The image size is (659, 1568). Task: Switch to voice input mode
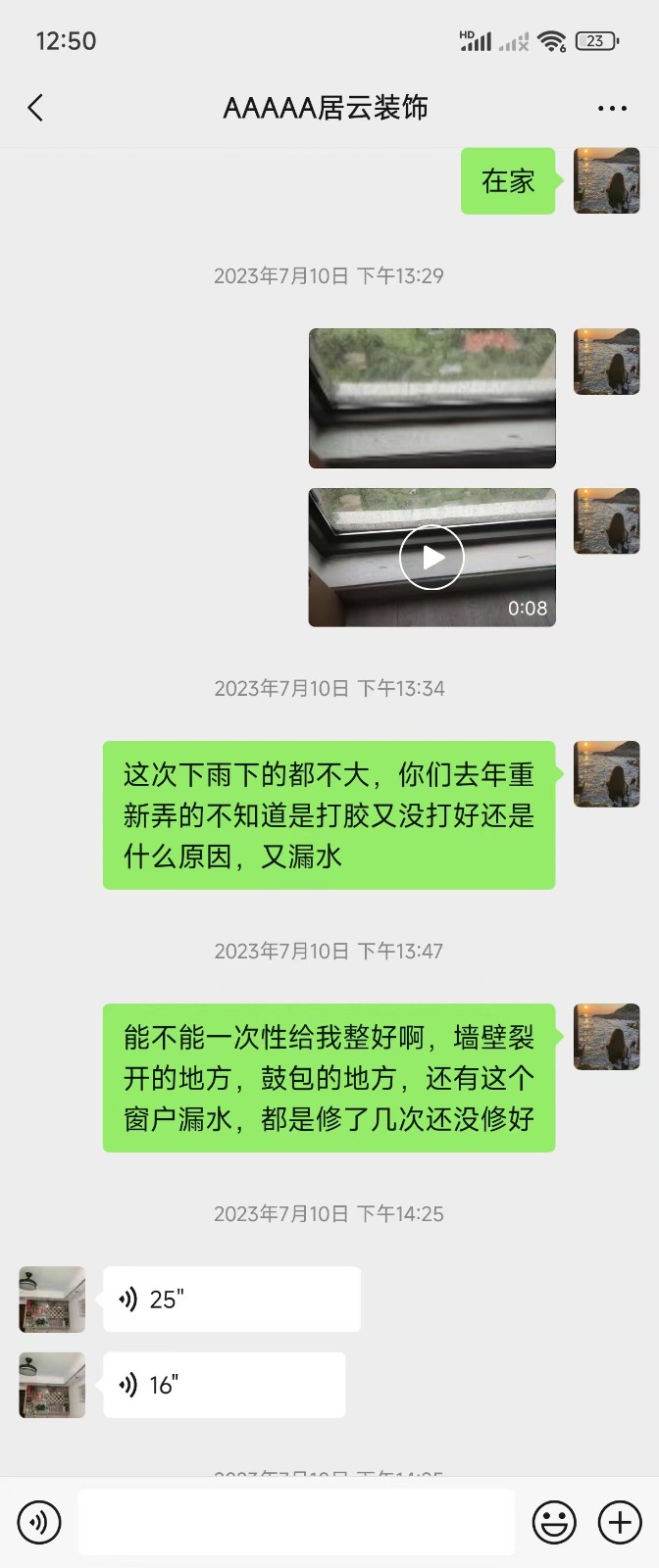39,1522
